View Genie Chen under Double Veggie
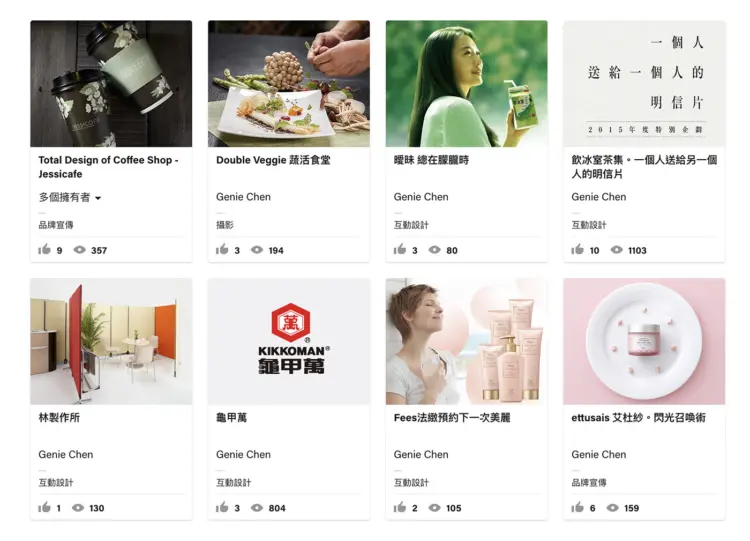Image resolution: width=750 pixels, height=541 pixels. pos(243,197)
